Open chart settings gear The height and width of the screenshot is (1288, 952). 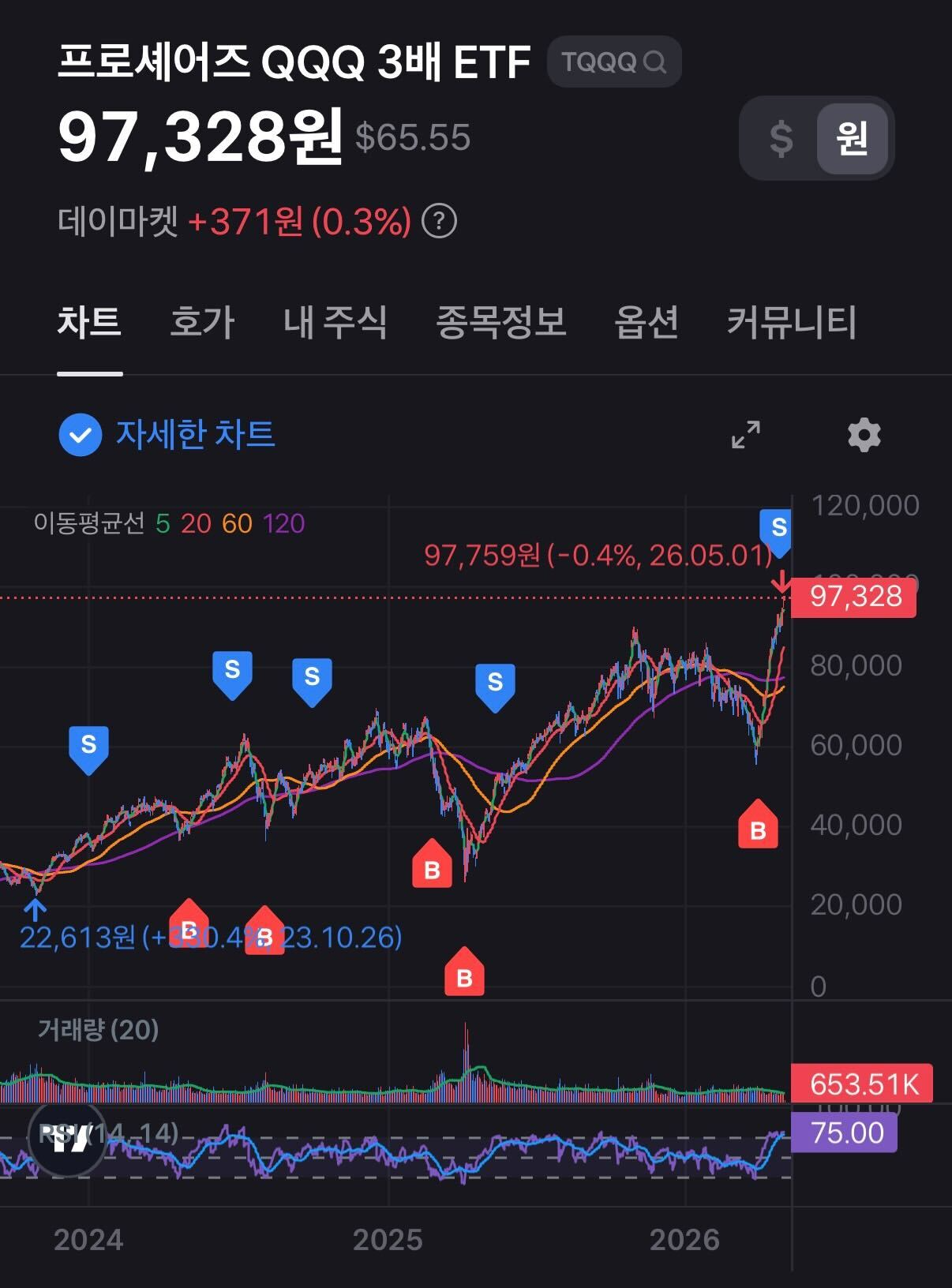[864, 435]
